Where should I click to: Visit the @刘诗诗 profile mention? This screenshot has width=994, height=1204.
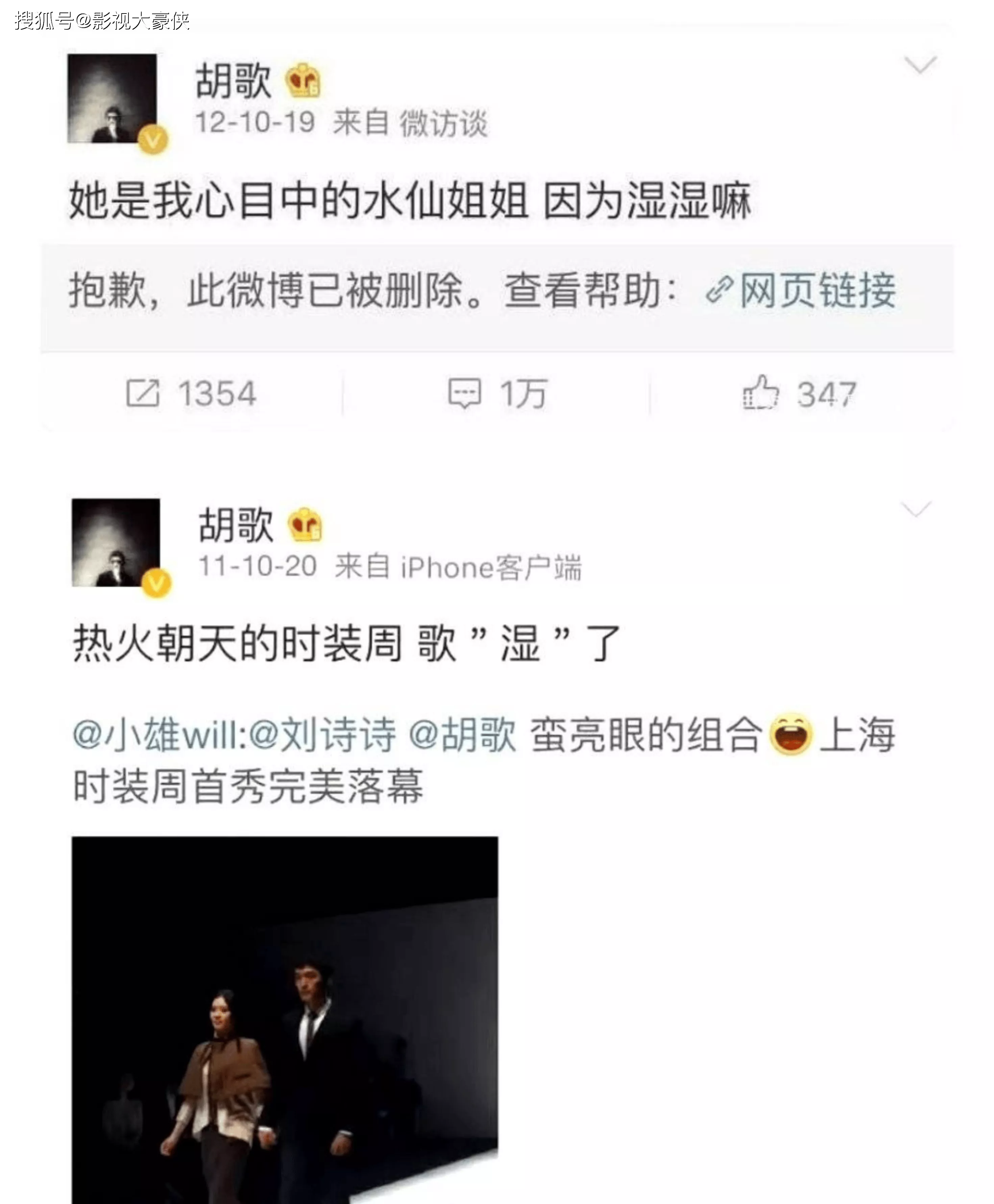coord(322,734)
